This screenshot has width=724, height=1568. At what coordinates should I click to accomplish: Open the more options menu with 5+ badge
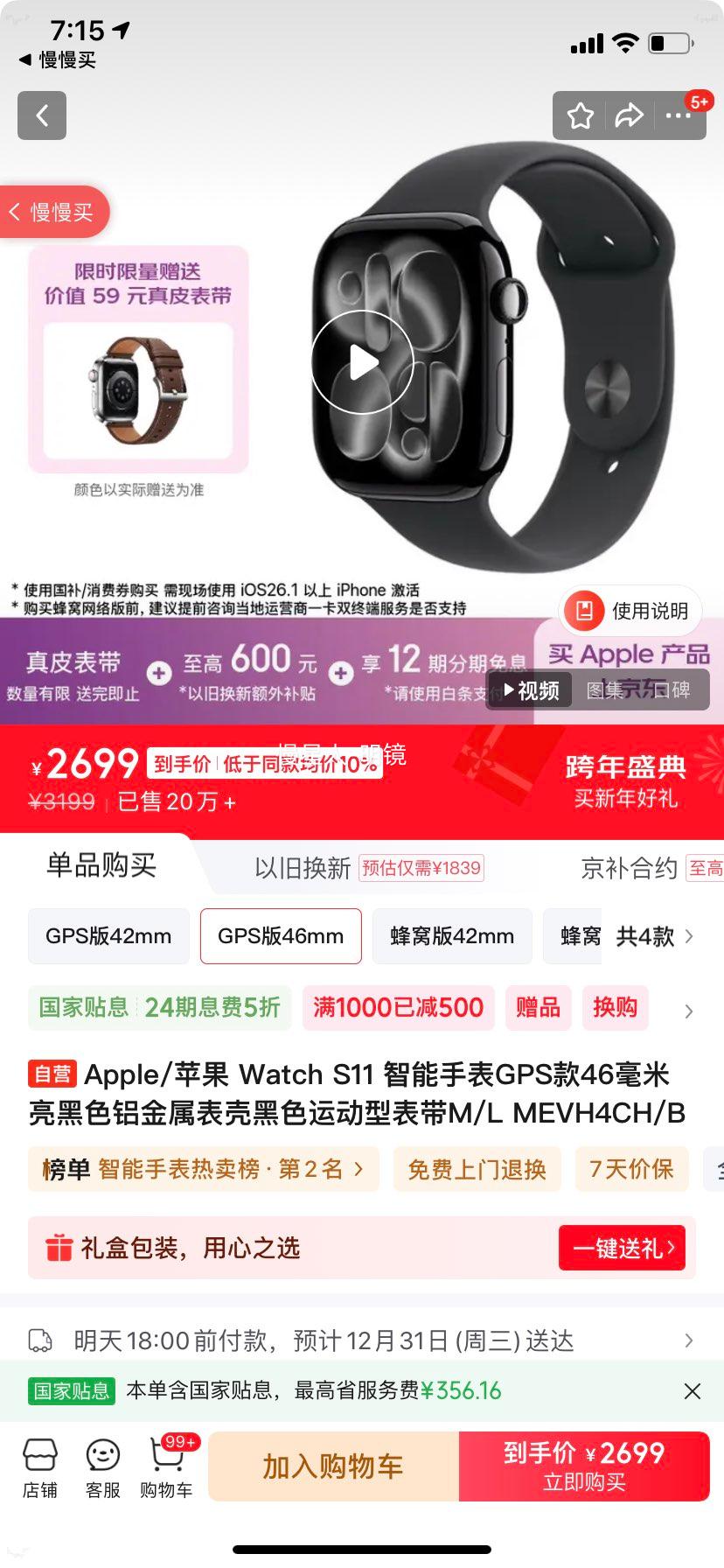coord(678,115)
